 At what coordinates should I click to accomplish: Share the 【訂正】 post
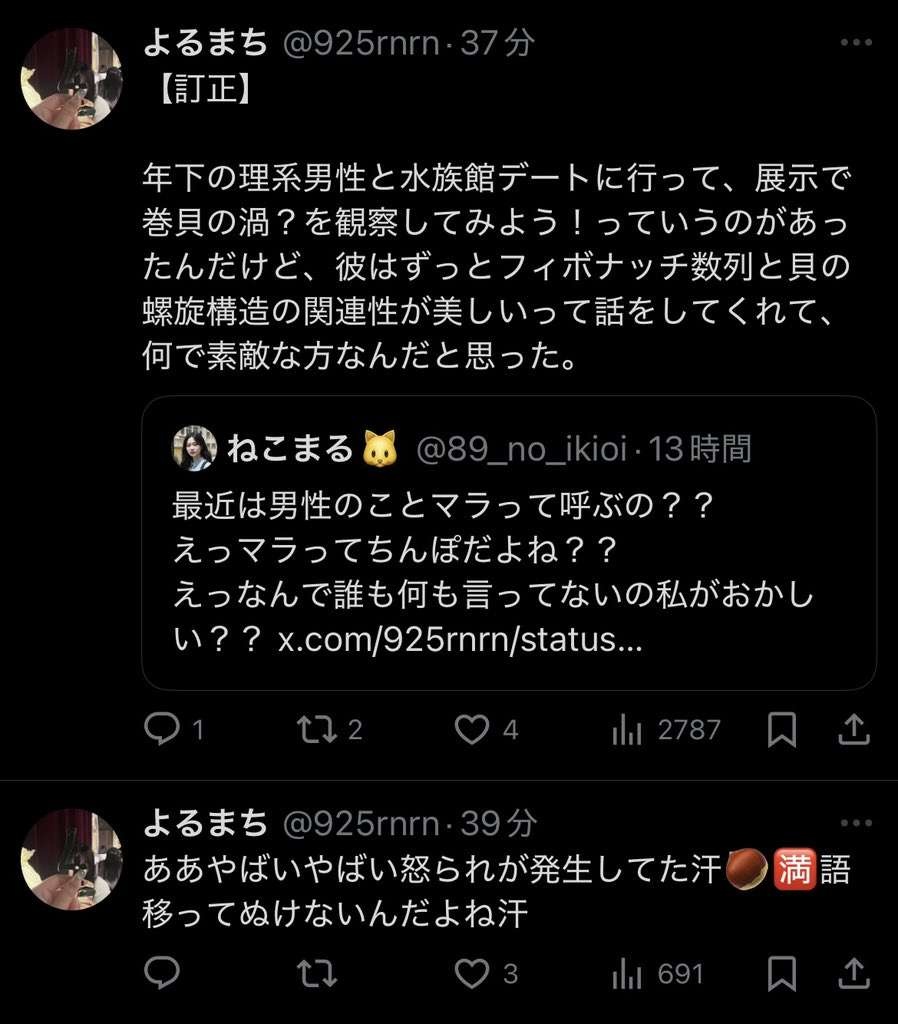tap(854, 730)
